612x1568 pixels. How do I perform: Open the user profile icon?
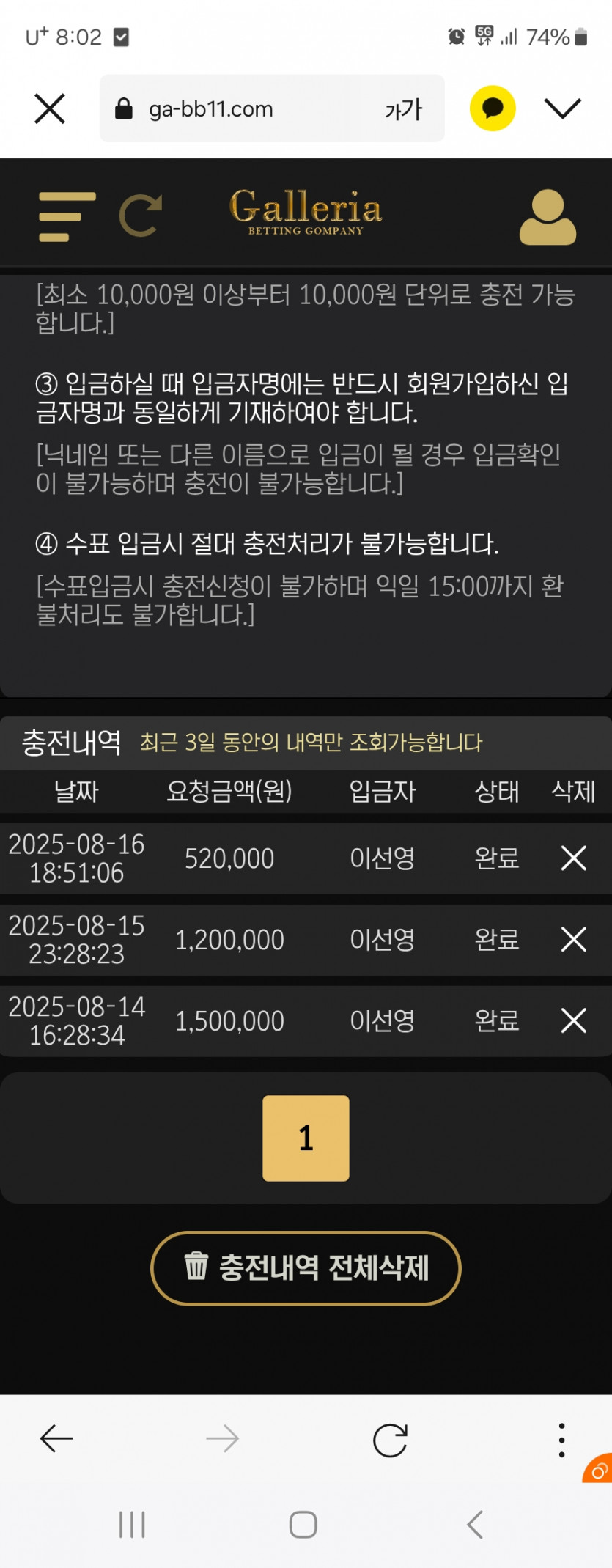pos(548,217)
